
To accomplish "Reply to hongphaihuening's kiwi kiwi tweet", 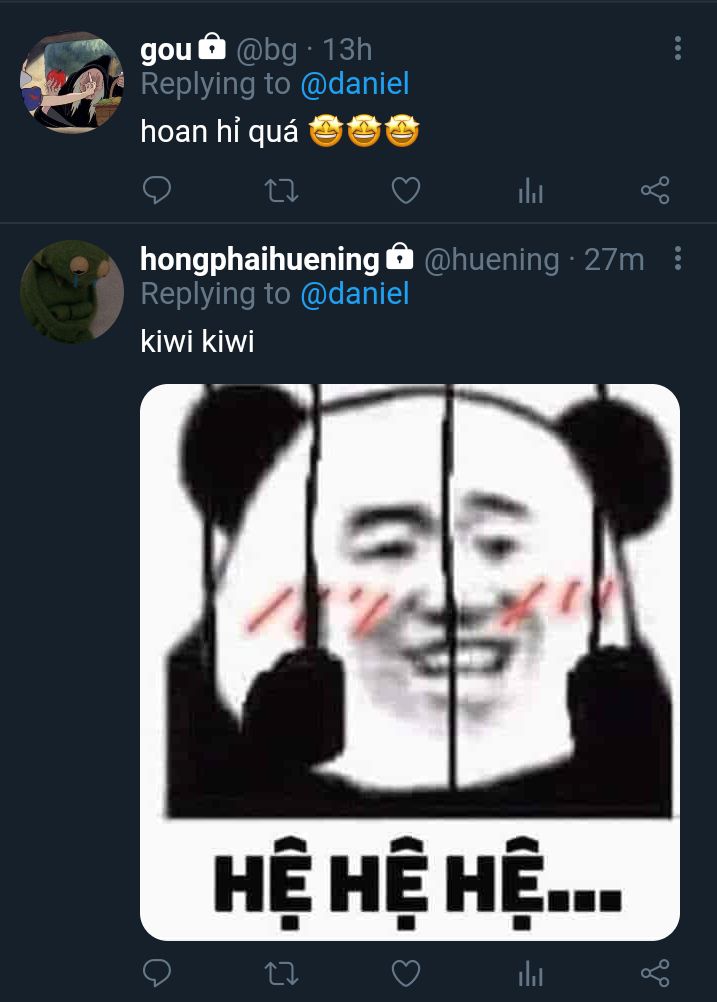I will coord(156,973).
